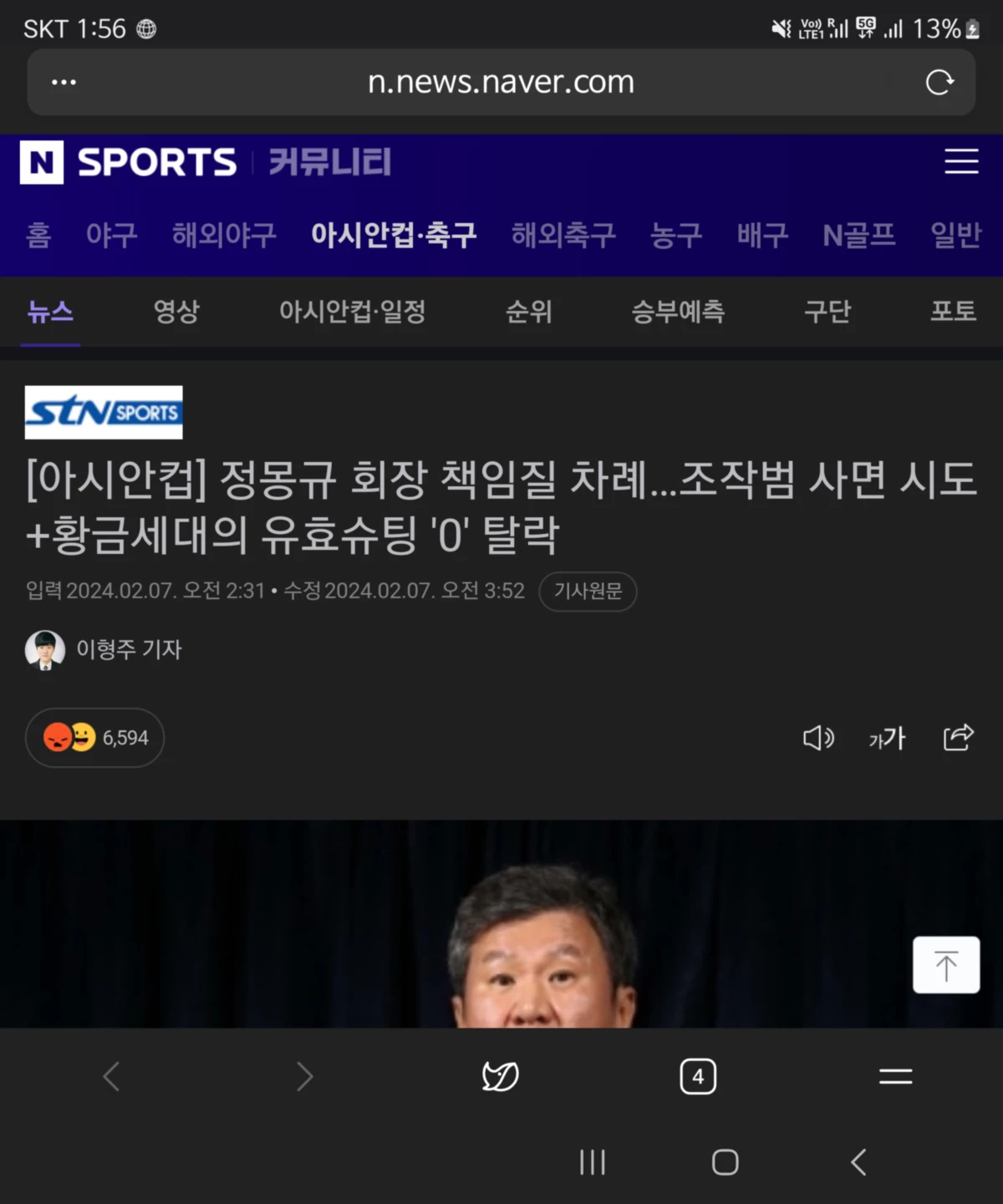Open the 영상 tab

tap(176, 312)
